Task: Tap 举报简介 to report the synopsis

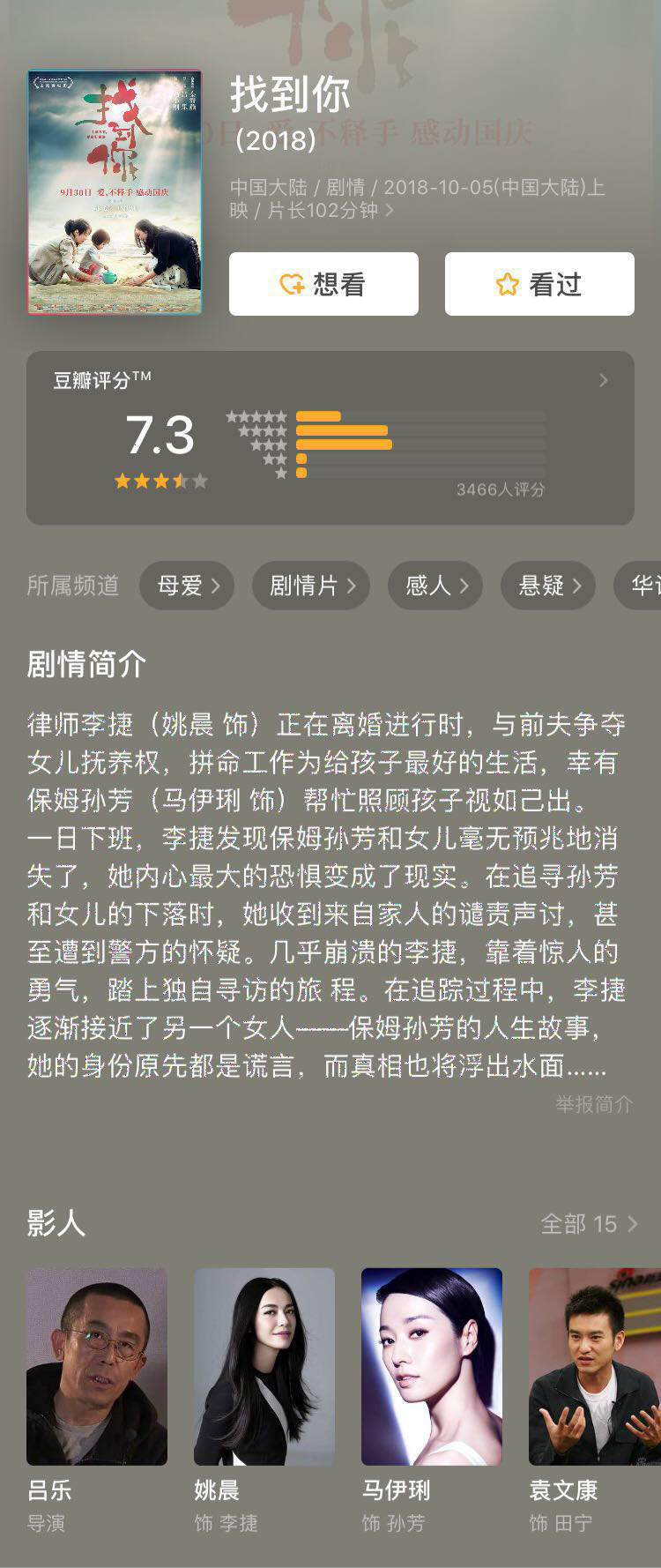Action: click(593, 1104)
